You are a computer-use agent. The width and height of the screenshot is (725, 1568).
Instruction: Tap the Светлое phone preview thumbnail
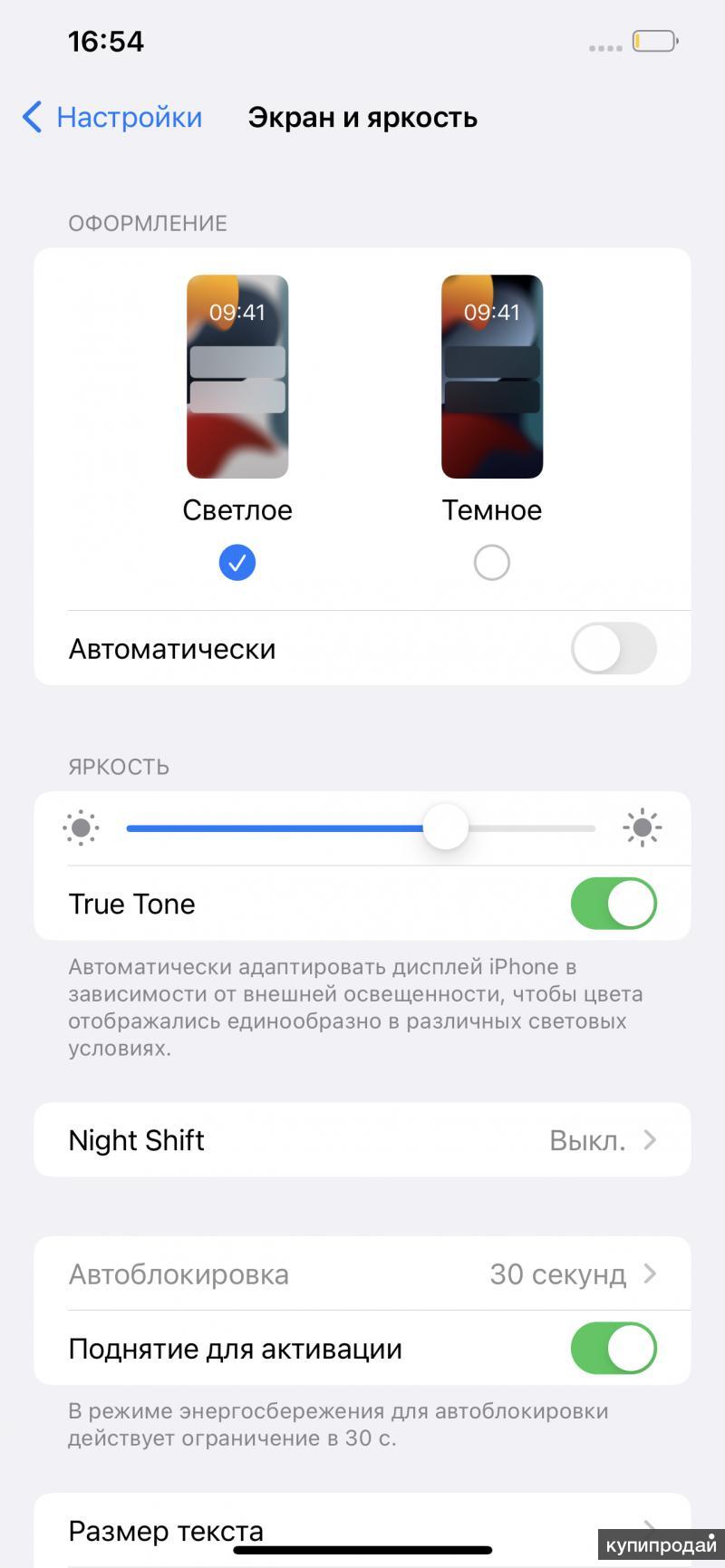237,376
